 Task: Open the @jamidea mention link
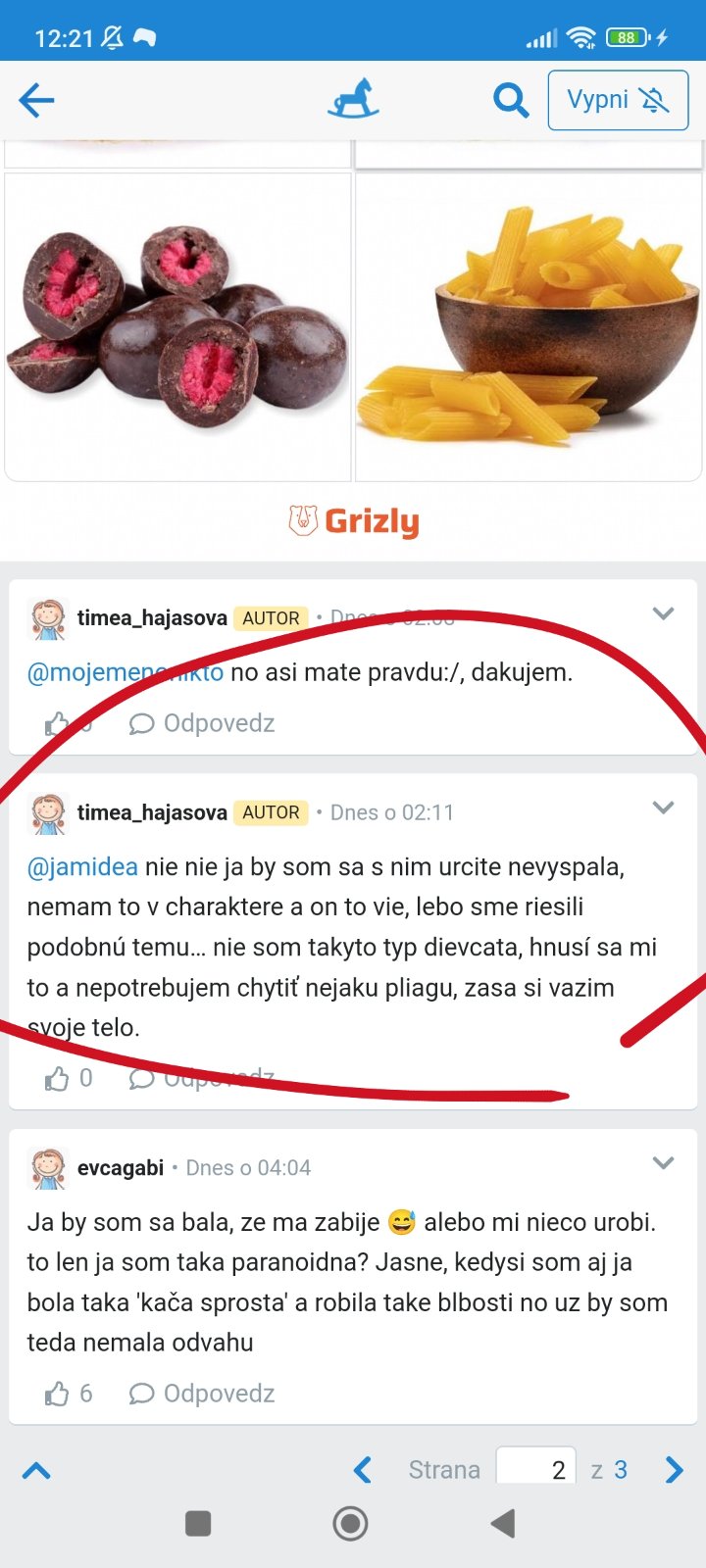click(x=82, y=867)
